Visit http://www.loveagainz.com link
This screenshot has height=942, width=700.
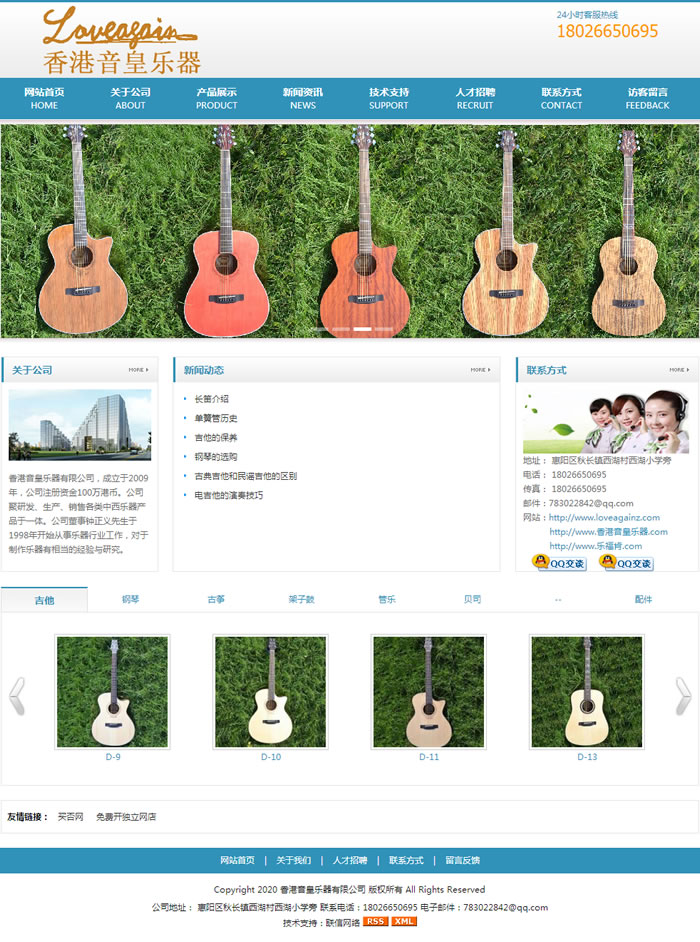604,518
